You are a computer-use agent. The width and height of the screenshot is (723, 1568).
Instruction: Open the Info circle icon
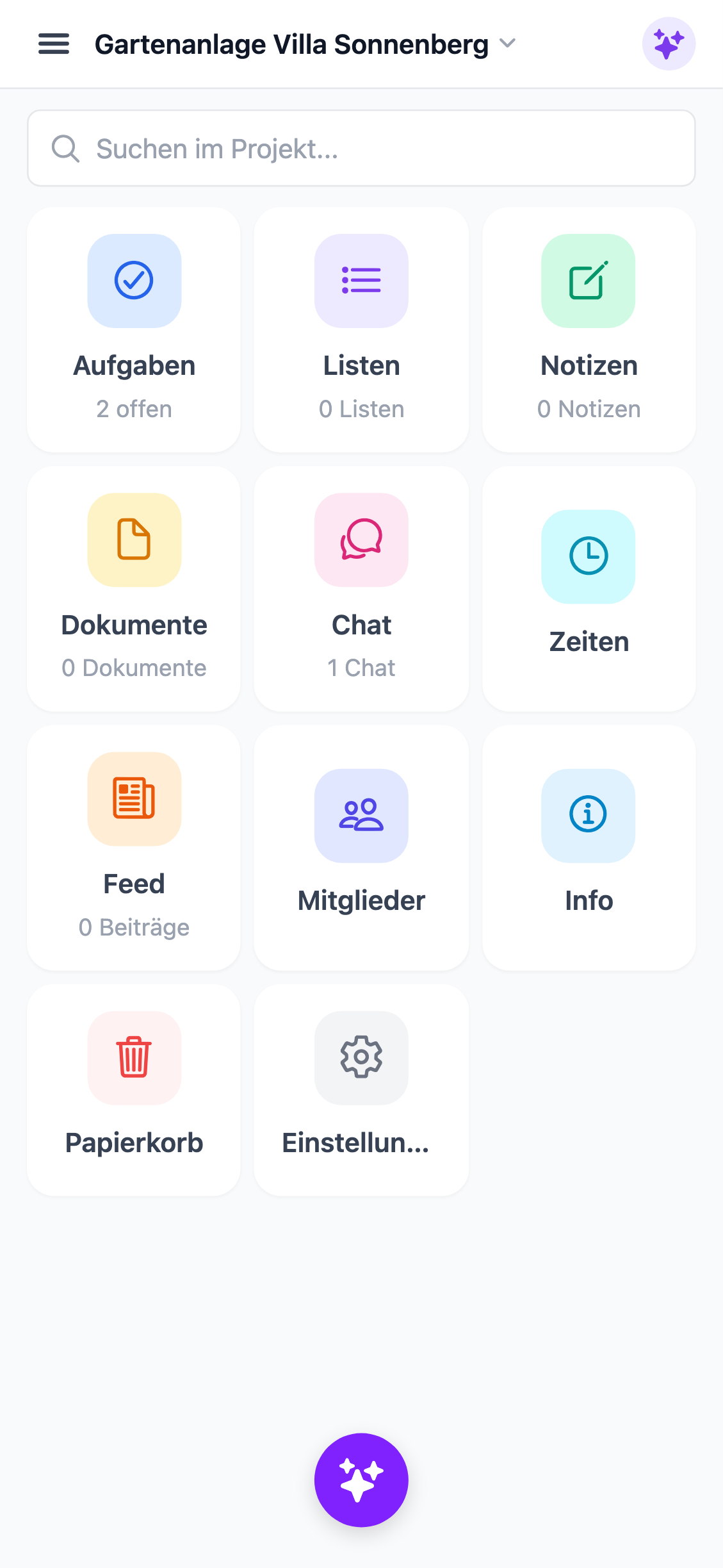pos(588,816)
